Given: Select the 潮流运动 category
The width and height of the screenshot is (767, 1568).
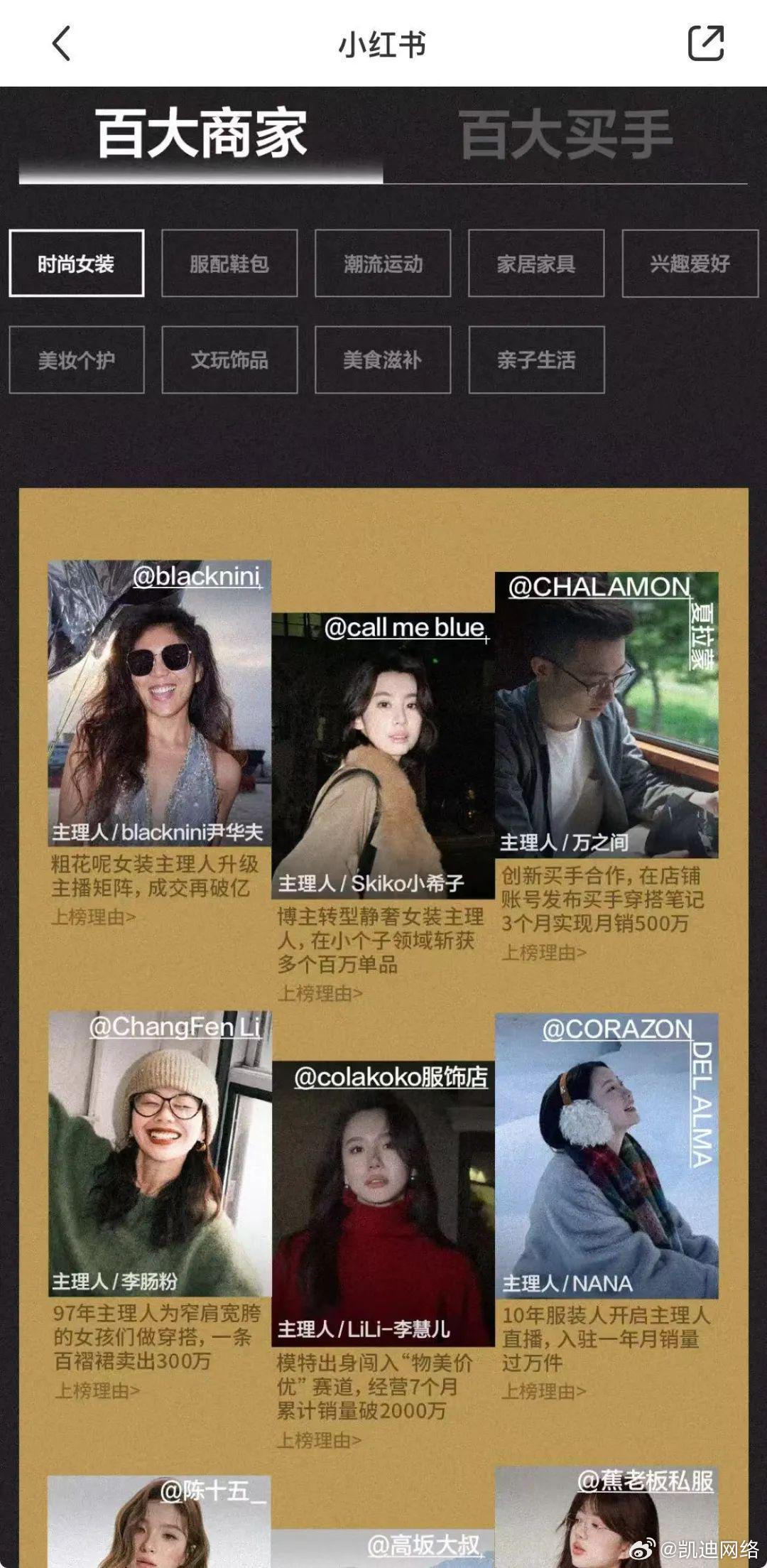Looking at the screenshot, I should pyautogui.click(x=383, y=263).
